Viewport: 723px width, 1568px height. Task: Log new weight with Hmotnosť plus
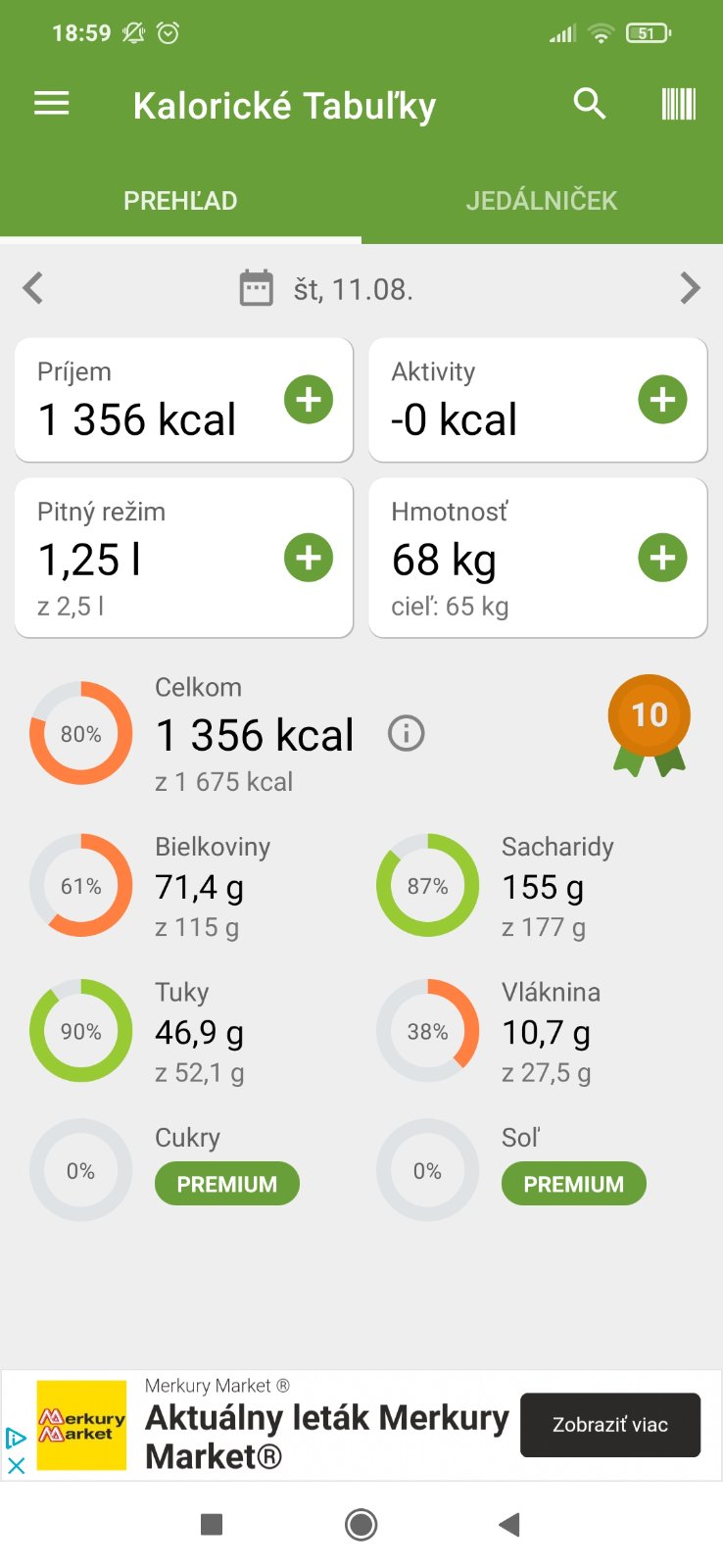(662, 558)
